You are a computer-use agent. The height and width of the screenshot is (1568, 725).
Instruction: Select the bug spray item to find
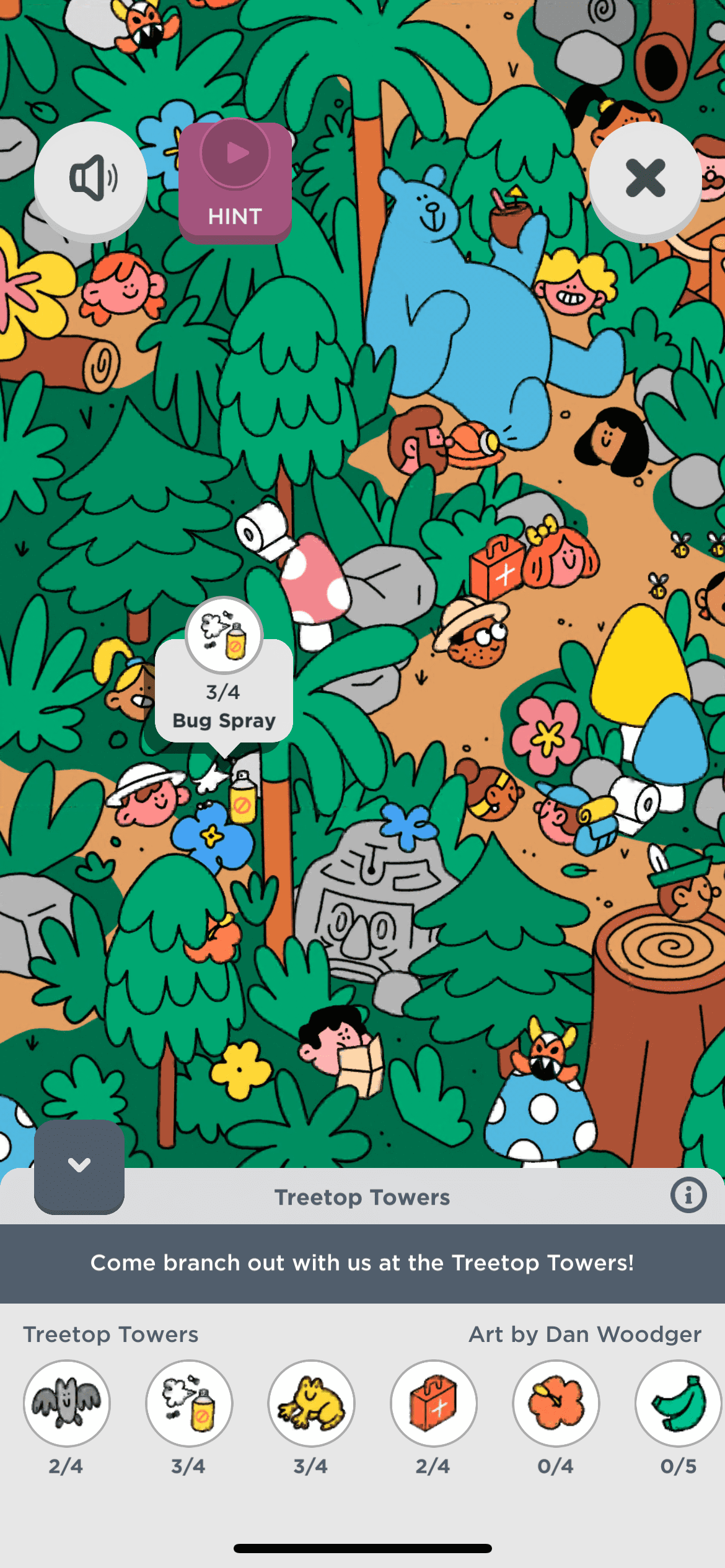[189, 1402]
